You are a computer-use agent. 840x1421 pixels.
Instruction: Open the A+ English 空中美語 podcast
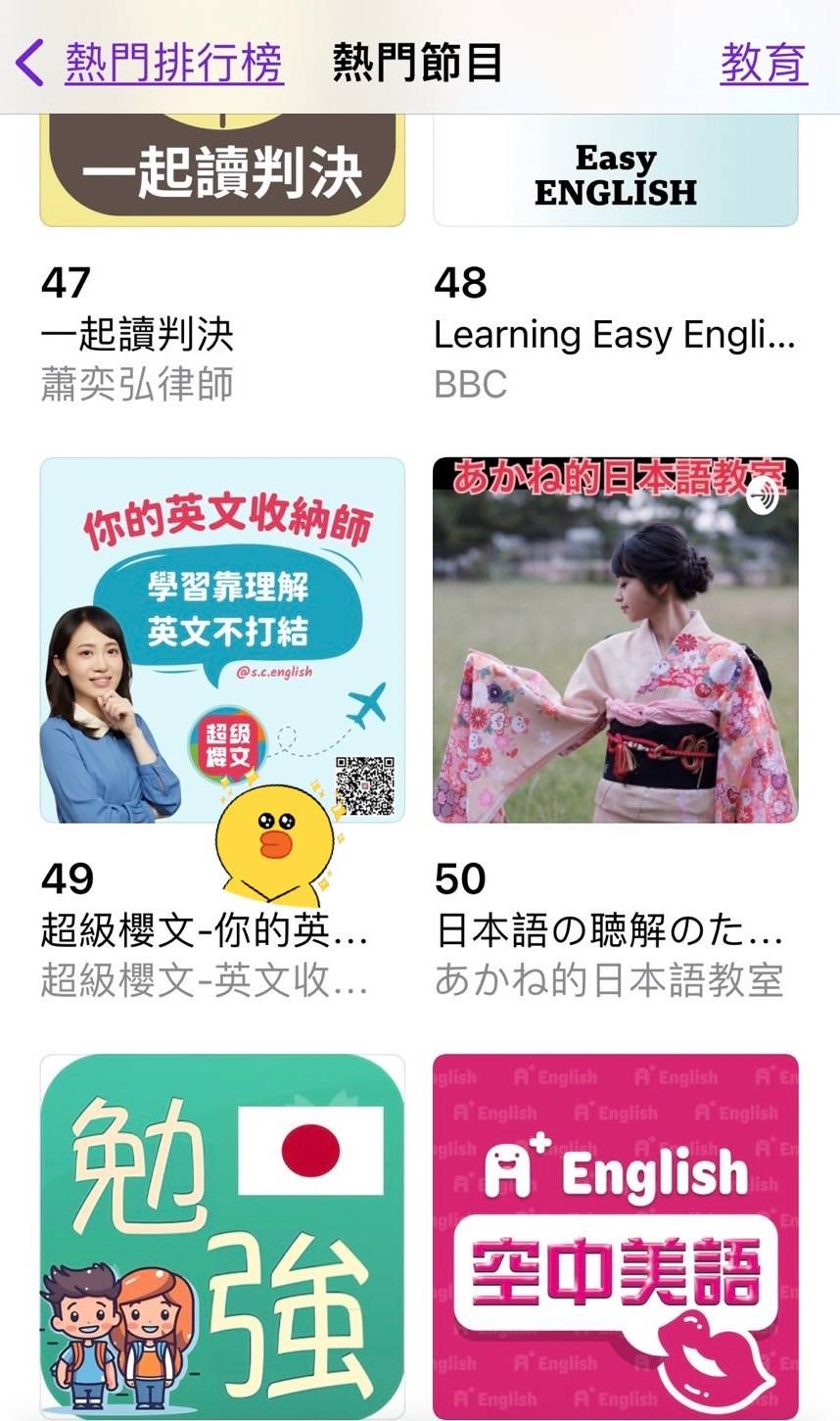pos(615,1236)
